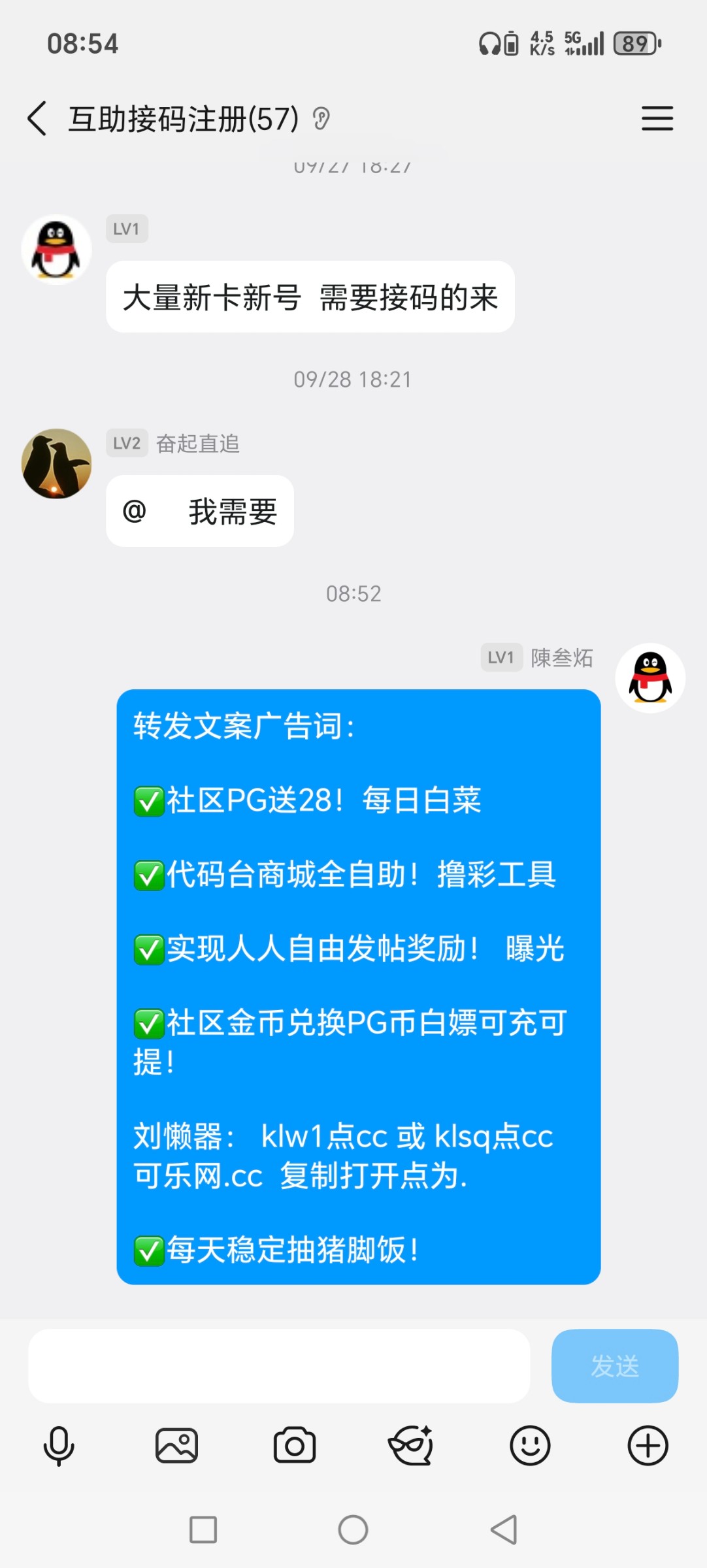707x1568 pixels.
Task: Open chat settings via hamburger icon
Action: tap(657, 119)
